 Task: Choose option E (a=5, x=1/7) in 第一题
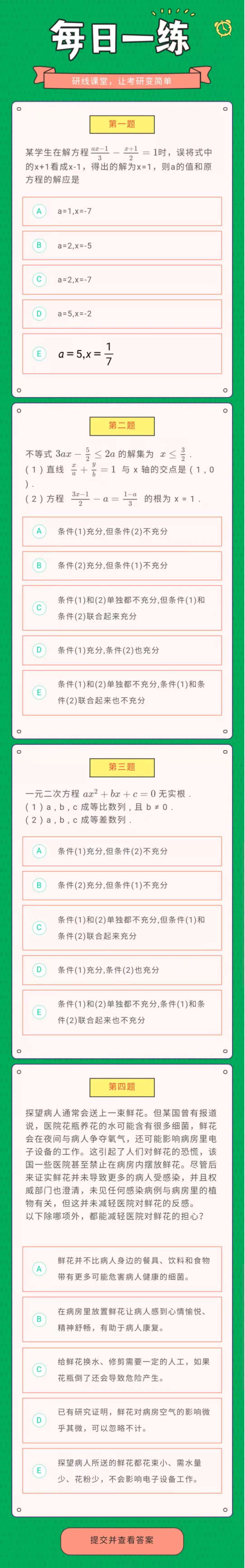(x=121, y=353)
